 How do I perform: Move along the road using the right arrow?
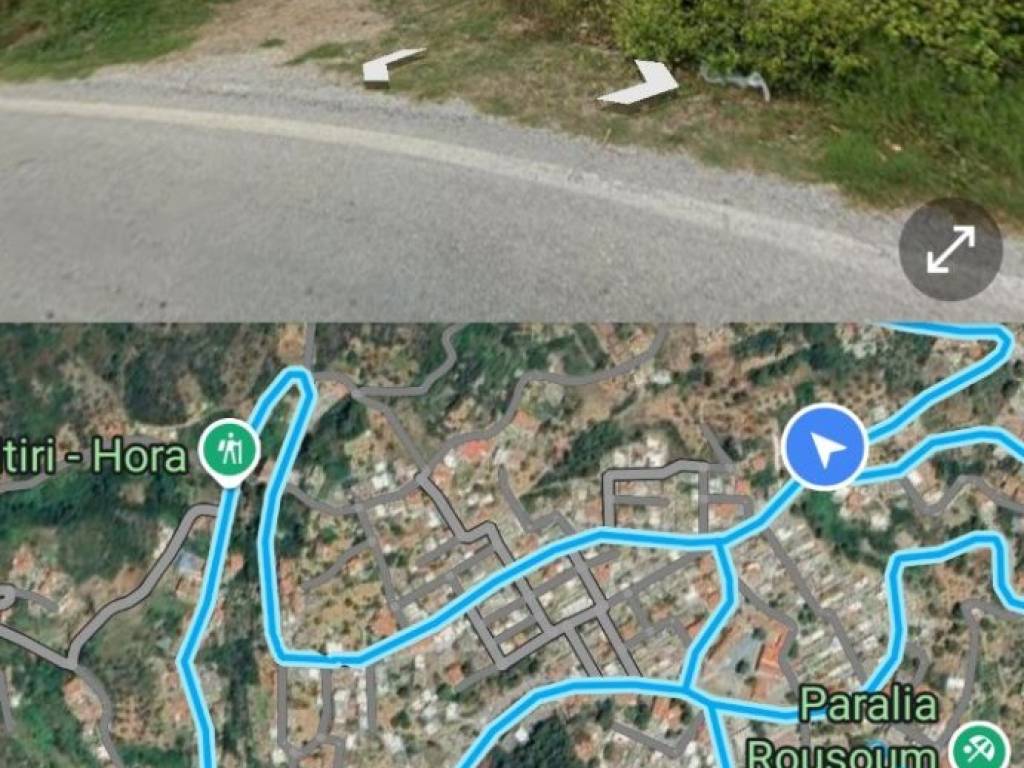pyautogui.click(x=641, y=84)
